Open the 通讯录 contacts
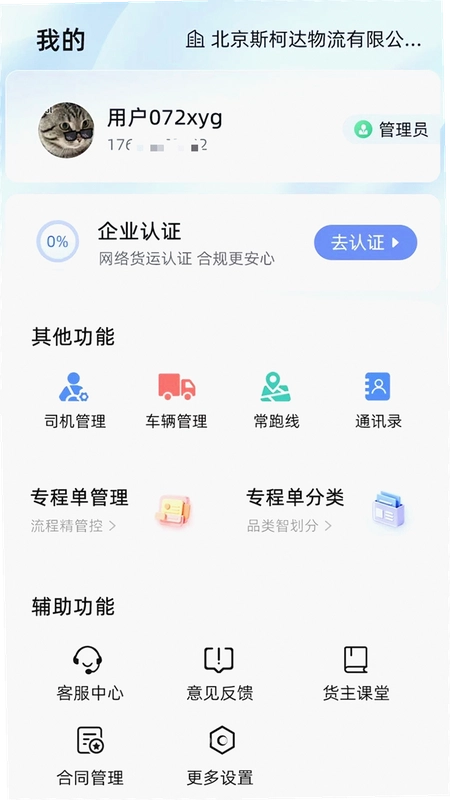Viewport: 450px width, 800px height. (x=378, y=401)
